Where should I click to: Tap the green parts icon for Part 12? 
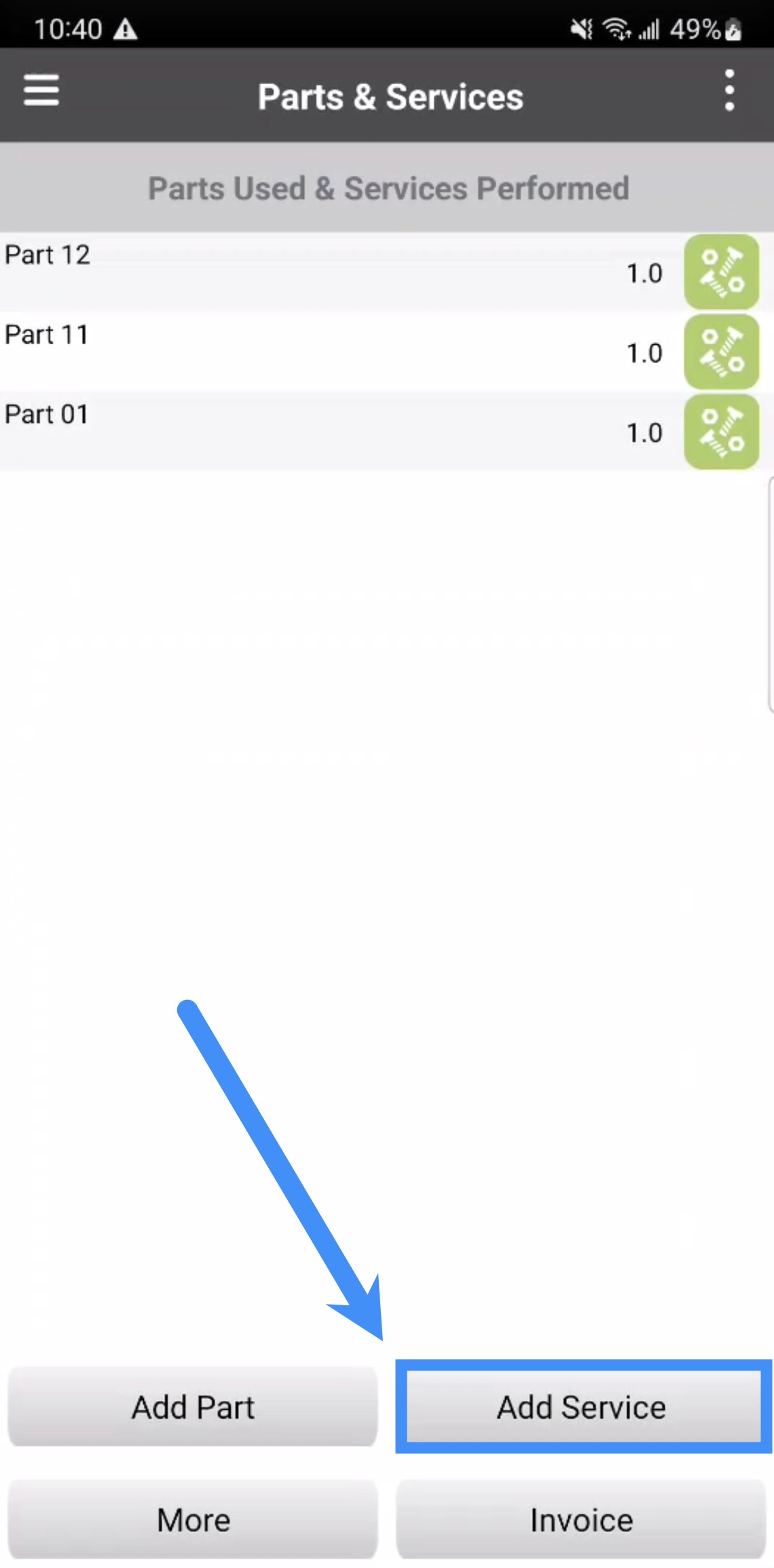[721, 272]
